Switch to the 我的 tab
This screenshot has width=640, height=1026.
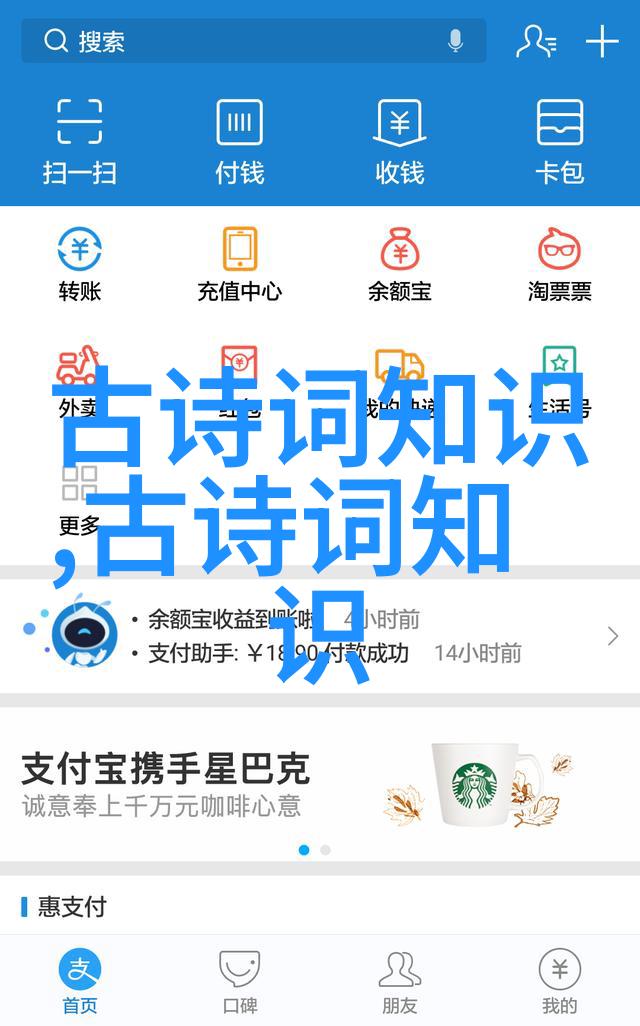point(560,982)
